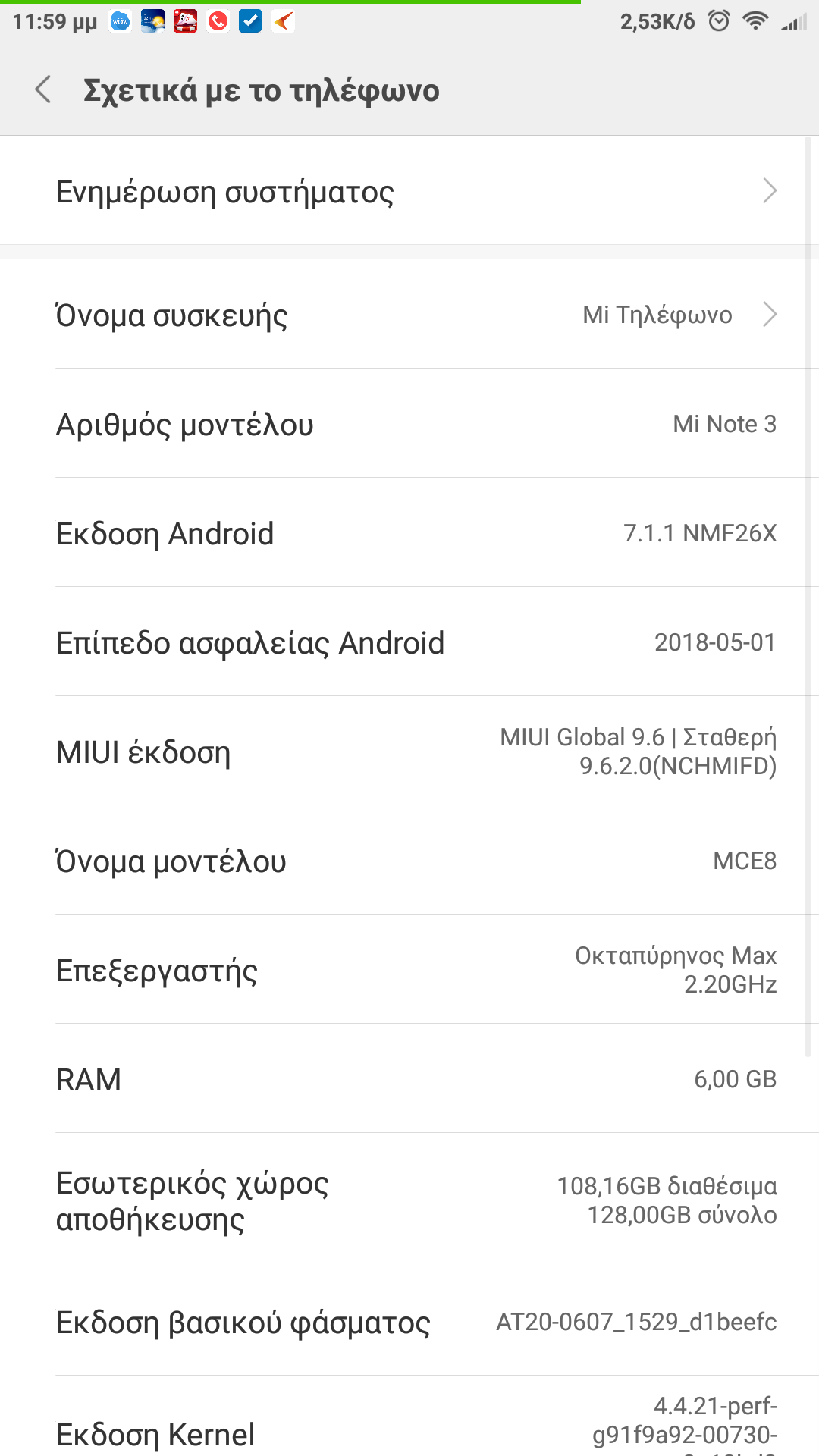Tap the RAM row
819x1456 pixels.
point(409,1079)
